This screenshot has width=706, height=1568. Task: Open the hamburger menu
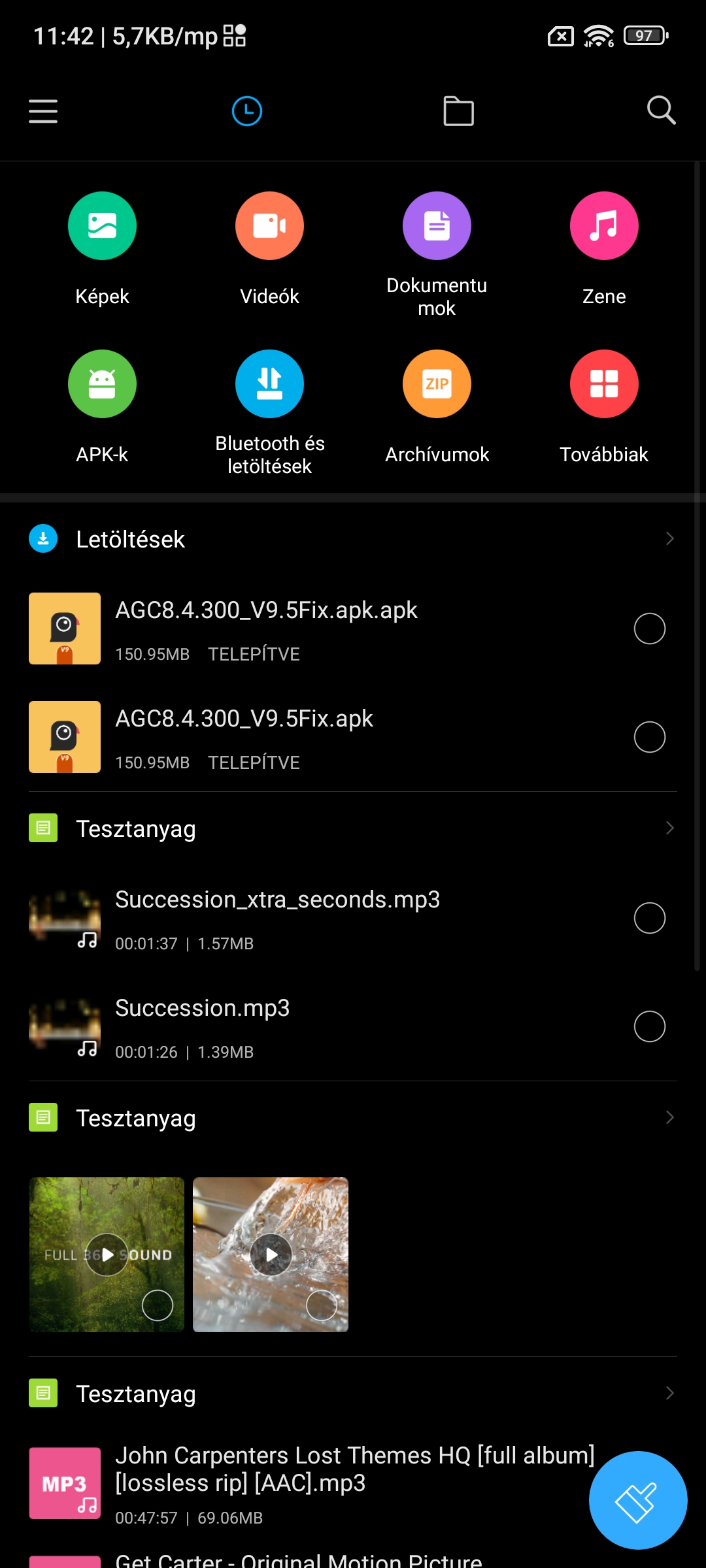click(43, 111)
